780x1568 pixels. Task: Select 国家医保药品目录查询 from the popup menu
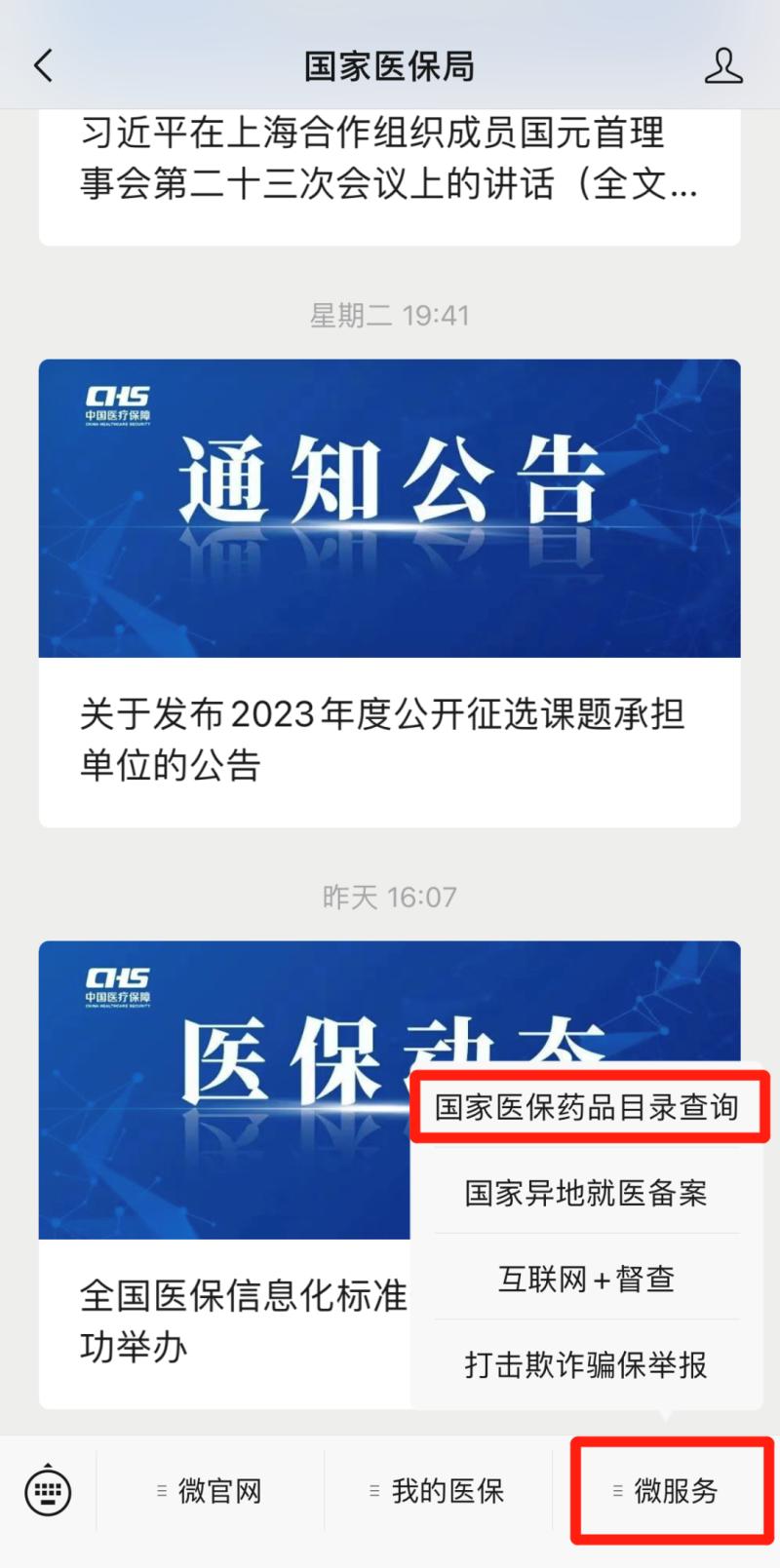587,1107
